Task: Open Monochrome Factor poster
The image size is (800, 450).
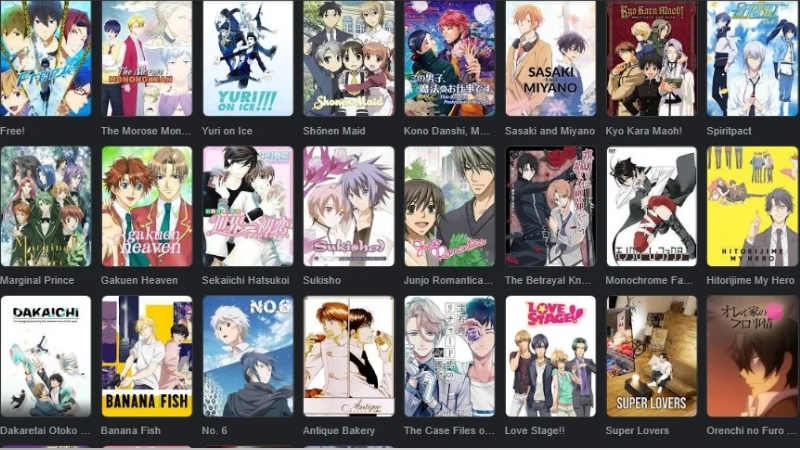Action: tap(651, 206)
